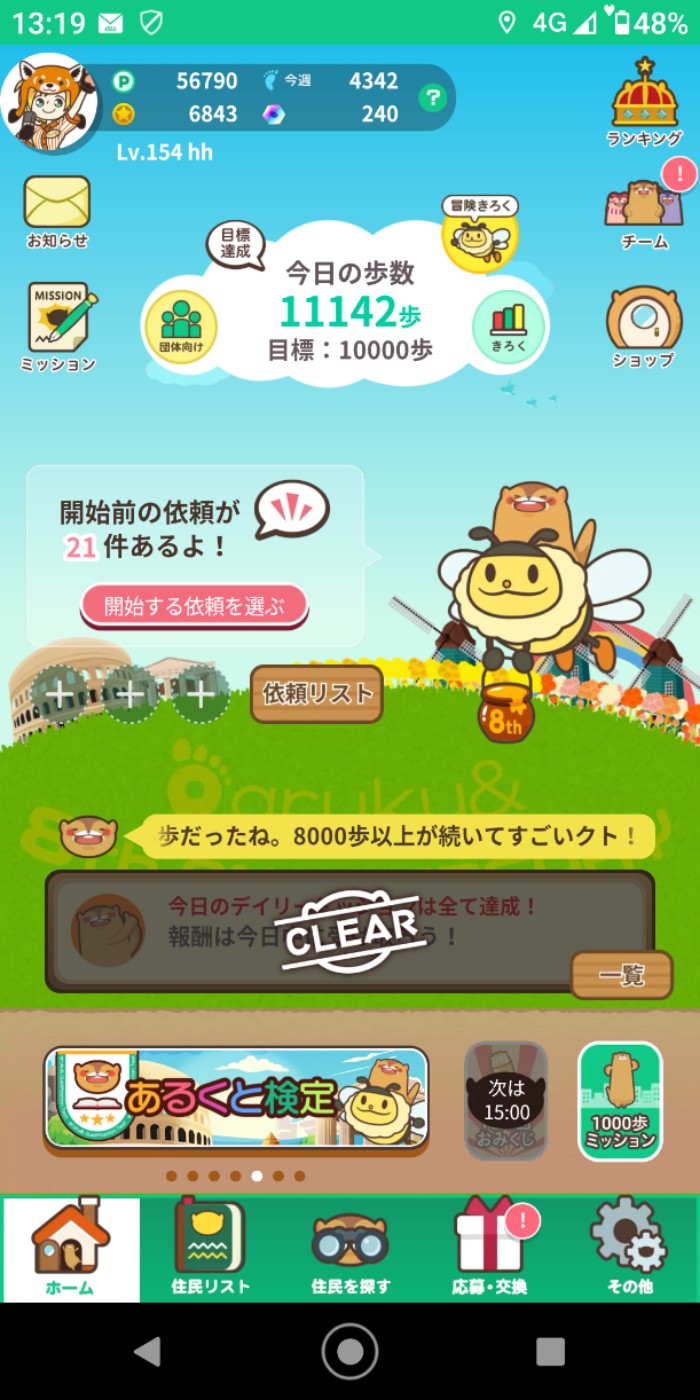Open the あるくと検定 banner
700x1400 pixels.
click(x=237, y=1098)
